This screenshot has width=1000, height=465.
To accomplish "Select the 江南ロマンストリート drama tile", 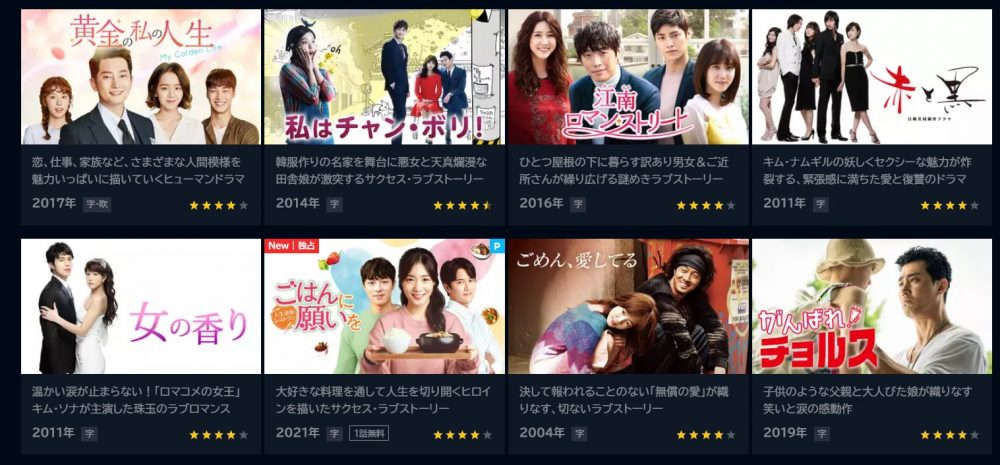I will [628, 78].
